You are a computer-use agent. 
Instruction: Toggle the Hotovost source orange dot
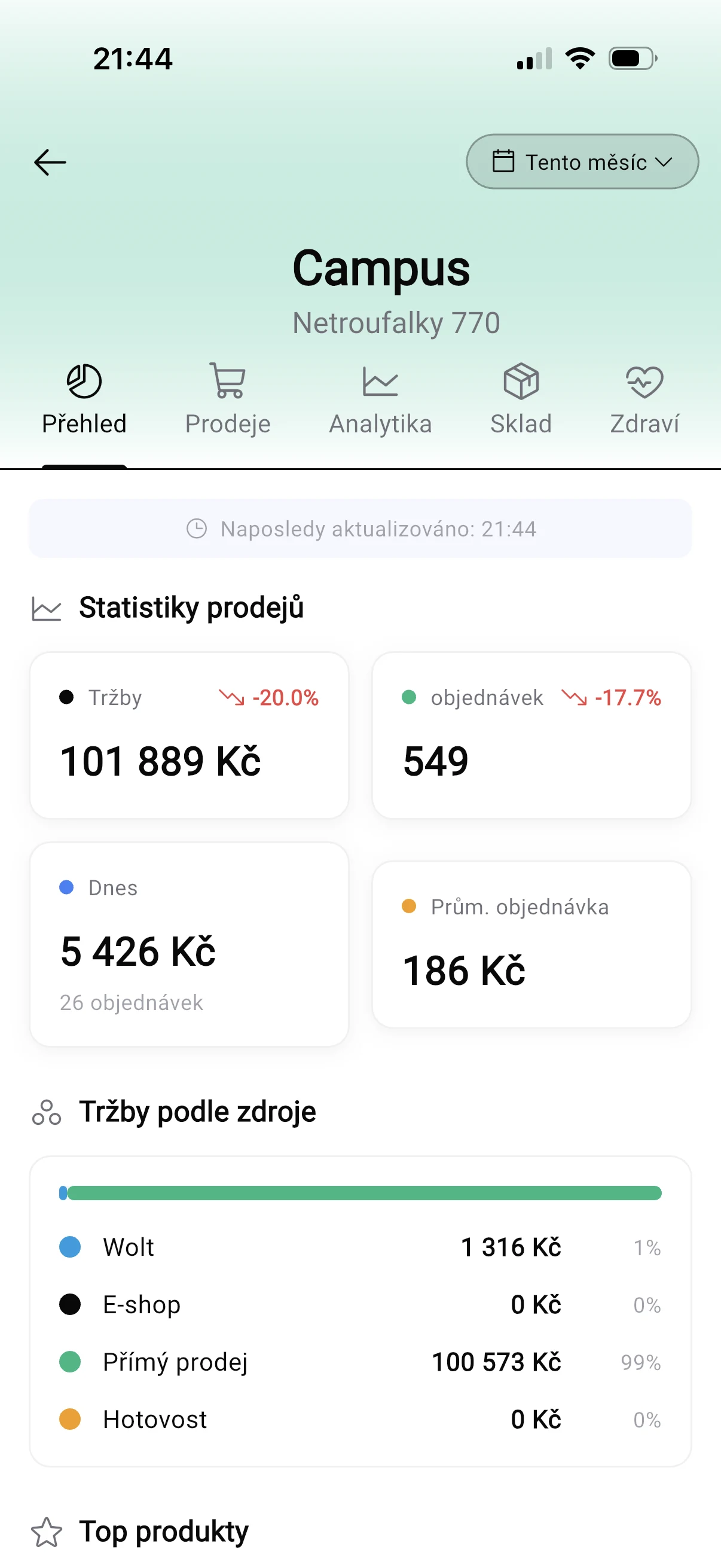coord(70,1419)
